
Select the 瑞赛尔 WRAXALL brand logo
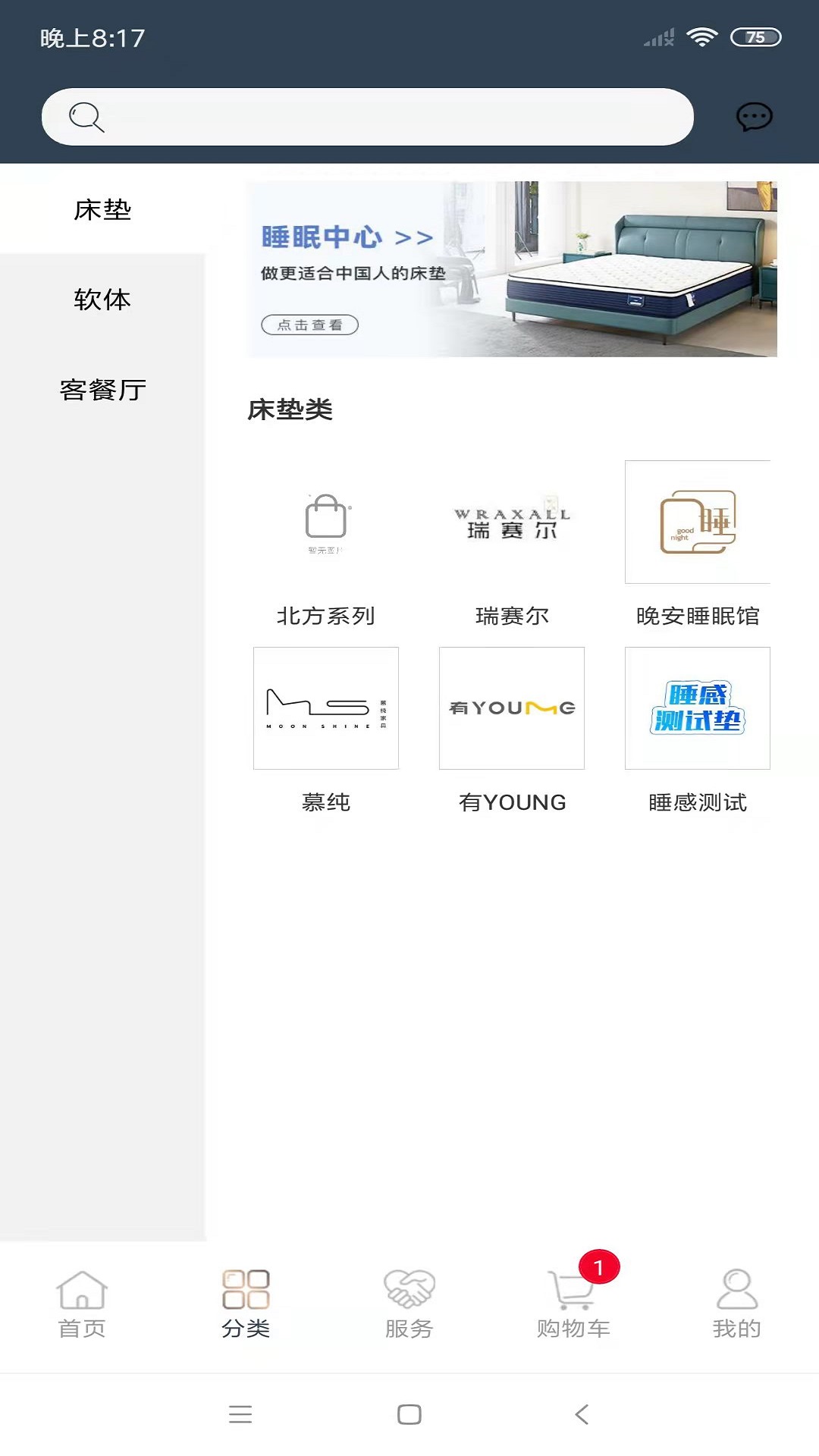(511, 523)
